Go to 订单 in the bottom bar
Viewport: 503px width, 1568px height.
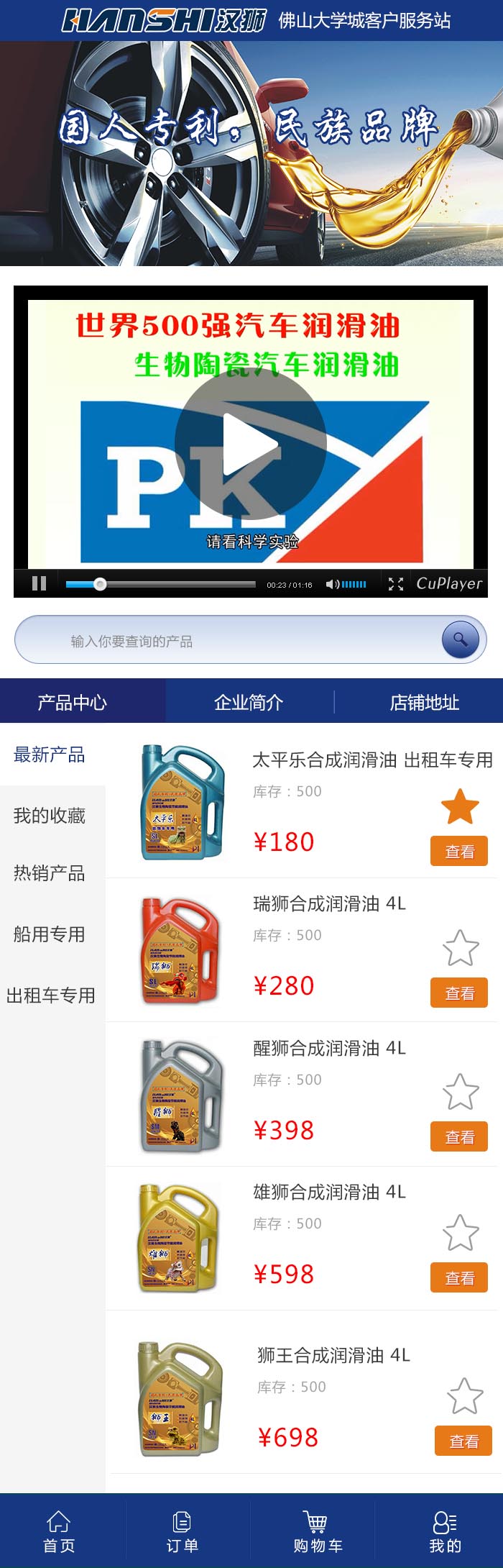click(182, 1531)
